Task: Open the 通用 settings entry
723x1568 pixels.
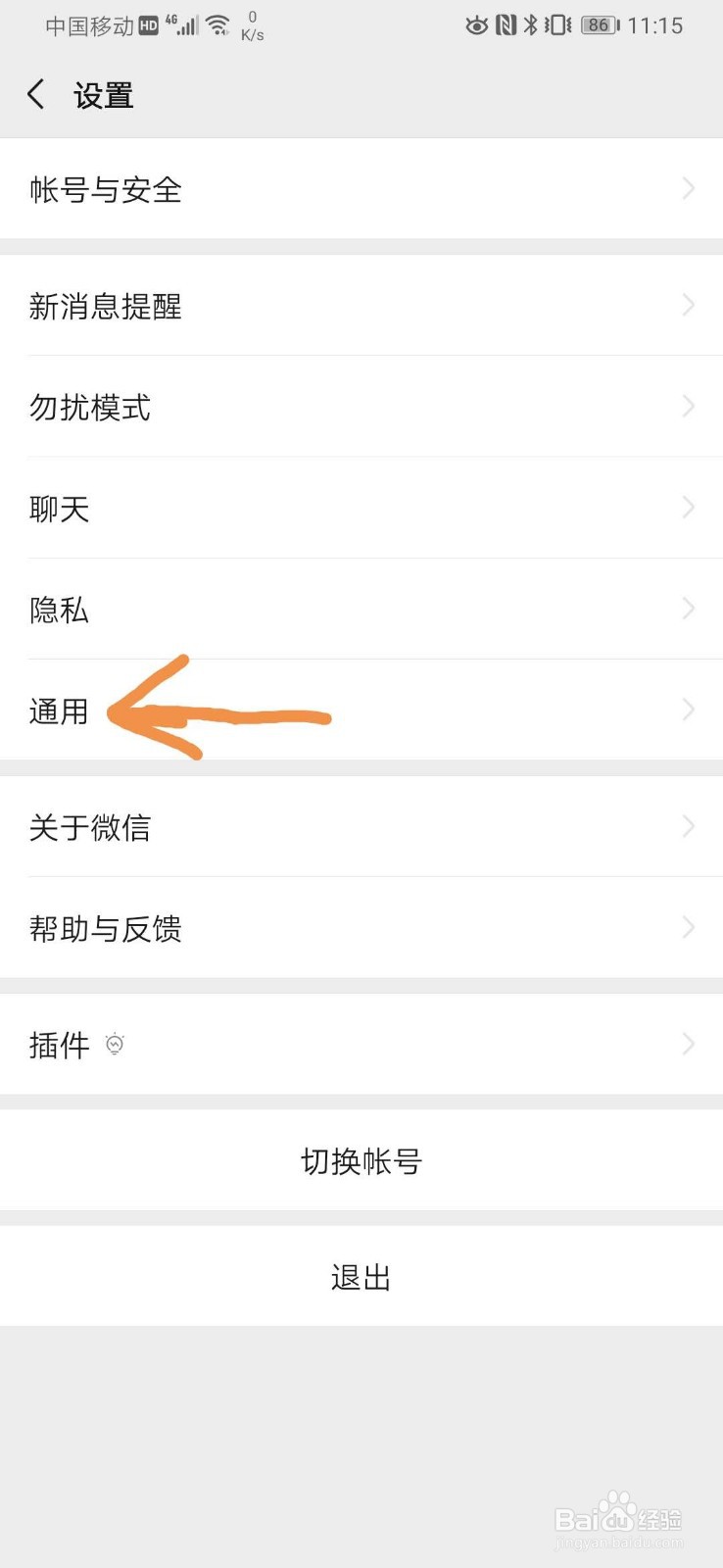Action: tap(361, 710)
